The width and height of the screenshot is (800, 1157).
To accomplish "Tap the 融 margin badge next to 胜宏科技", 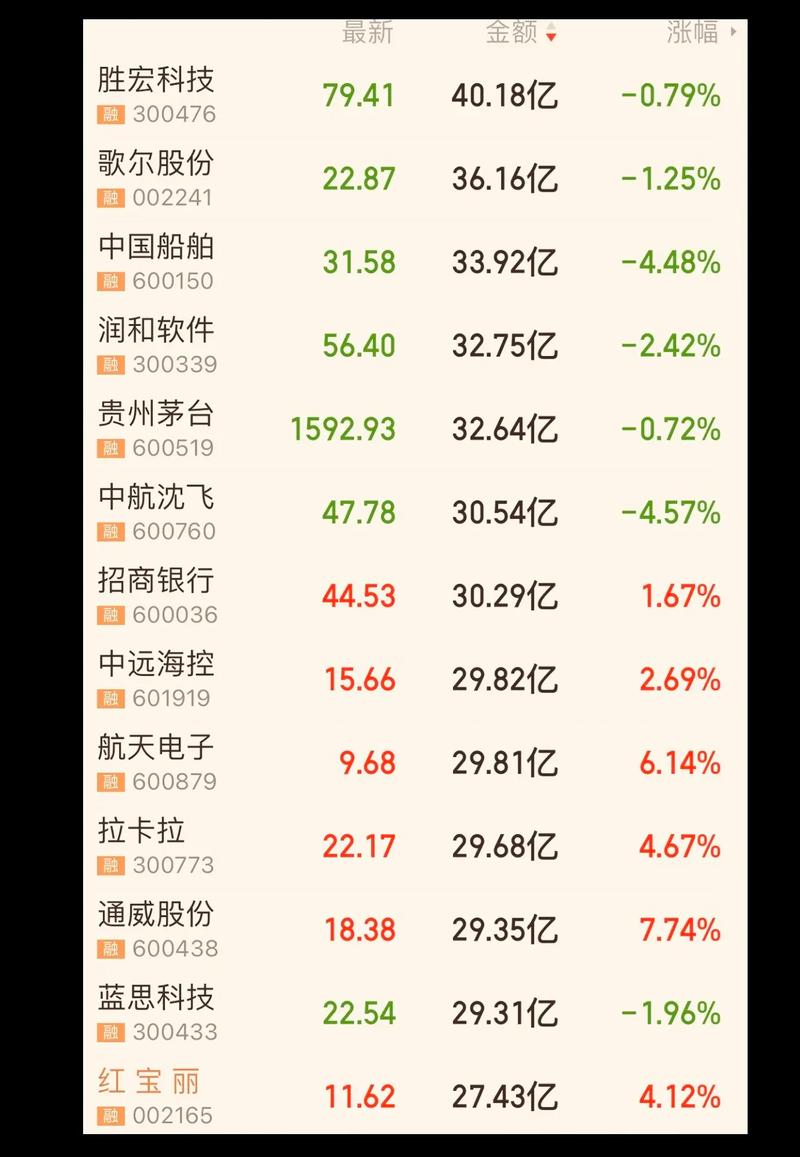I will (x=110, y=114).
